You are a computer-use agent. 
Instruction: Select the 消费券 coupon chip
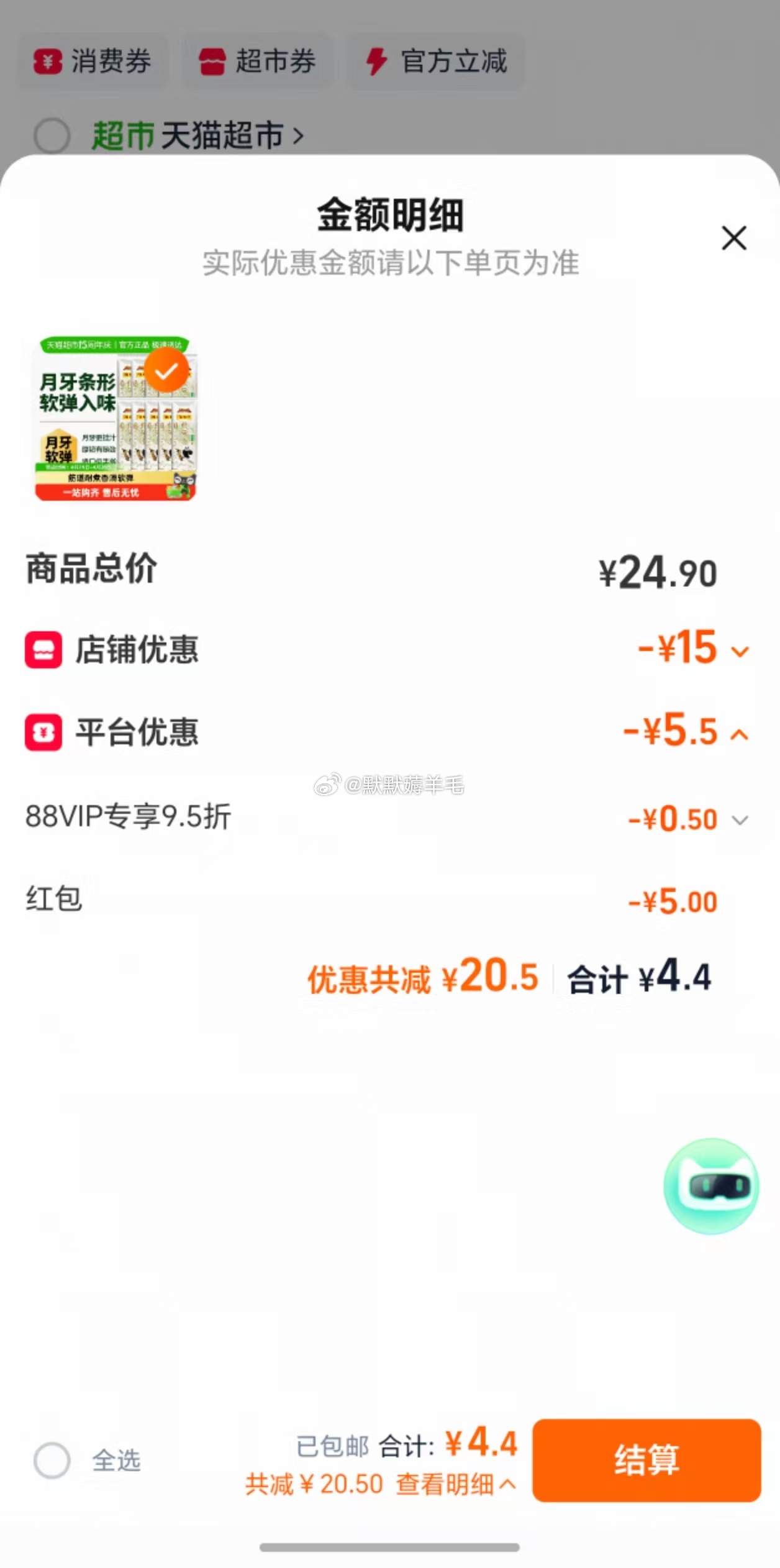(x=93, y=62)
